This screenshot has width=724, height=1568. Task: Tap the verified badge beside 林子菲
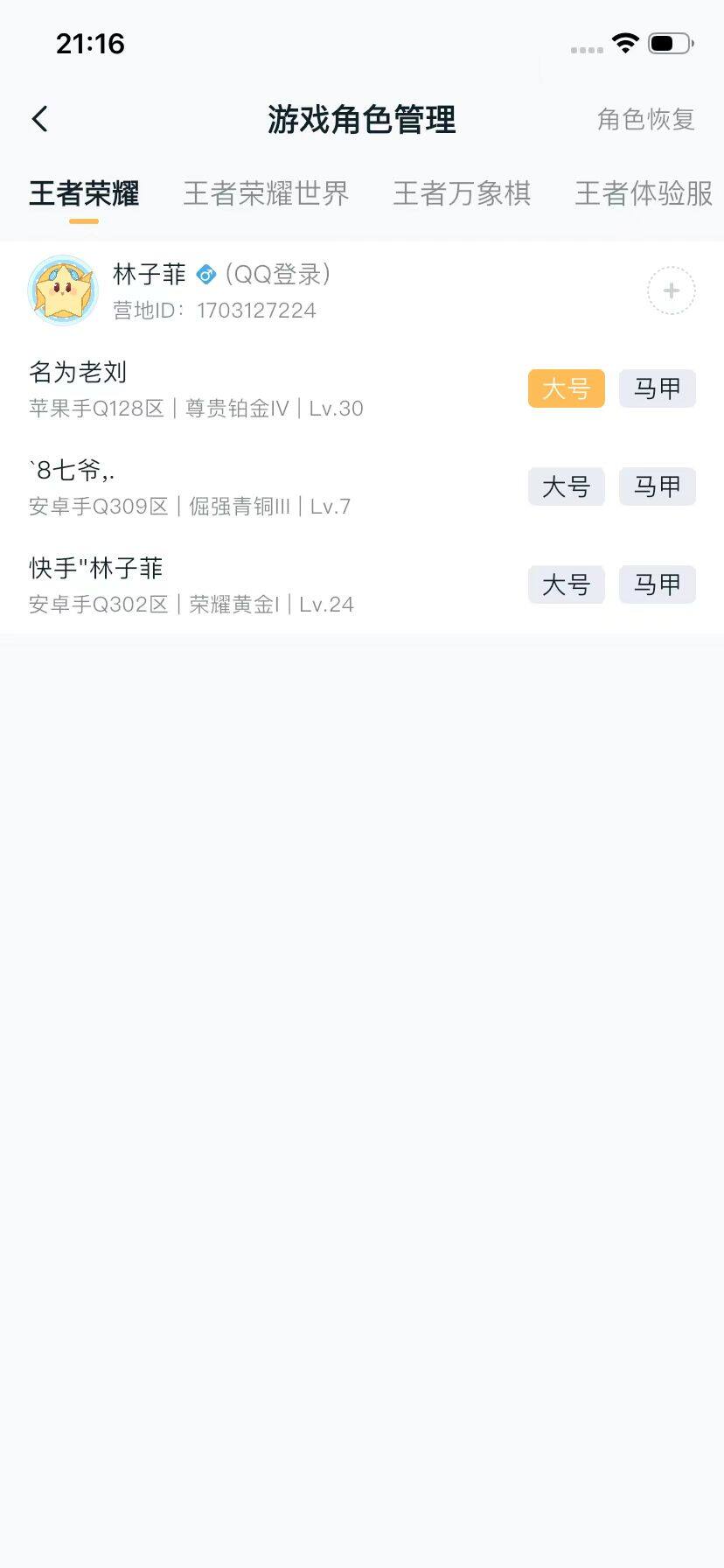click(205, 274)
